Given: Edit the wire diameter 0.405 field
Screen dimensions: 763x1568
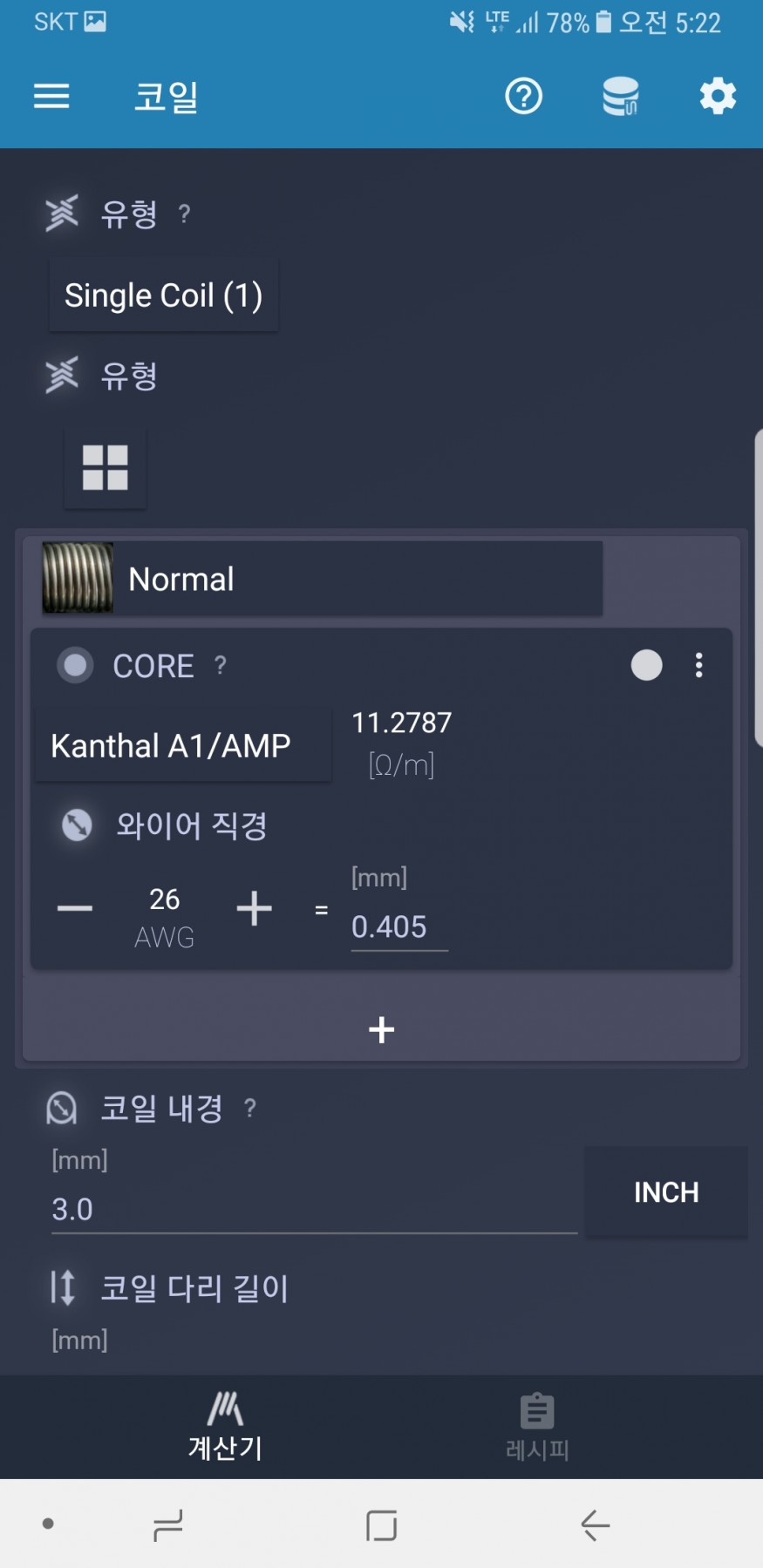Looking at the screenshot, I should tap(399, 927).
